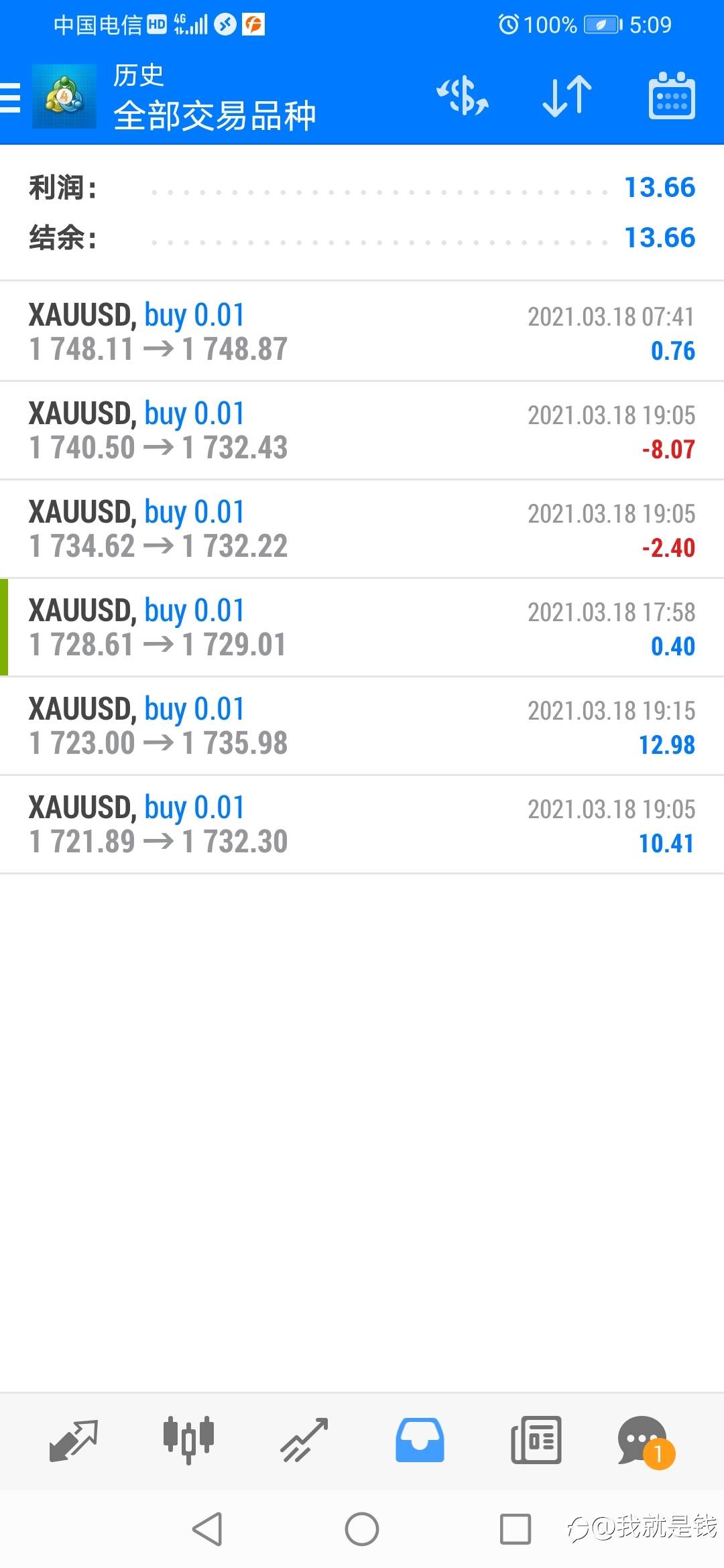This screenshot has height=1568, width=724.
Task: Open the trade with profit 0.40
Action: point(362,627)
